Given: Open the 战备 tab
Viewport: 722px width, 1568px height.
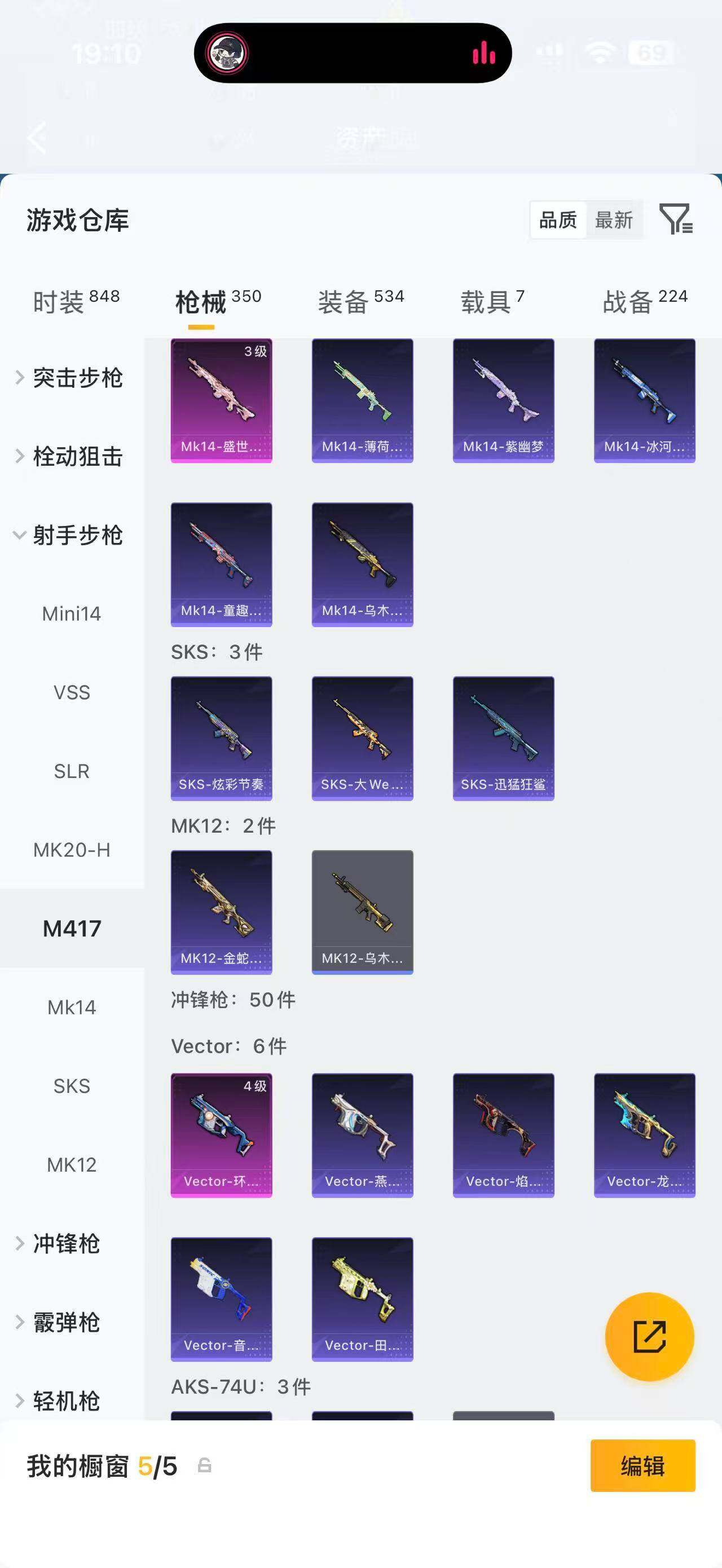Looking at the screenshot, I should click(645, 301).
